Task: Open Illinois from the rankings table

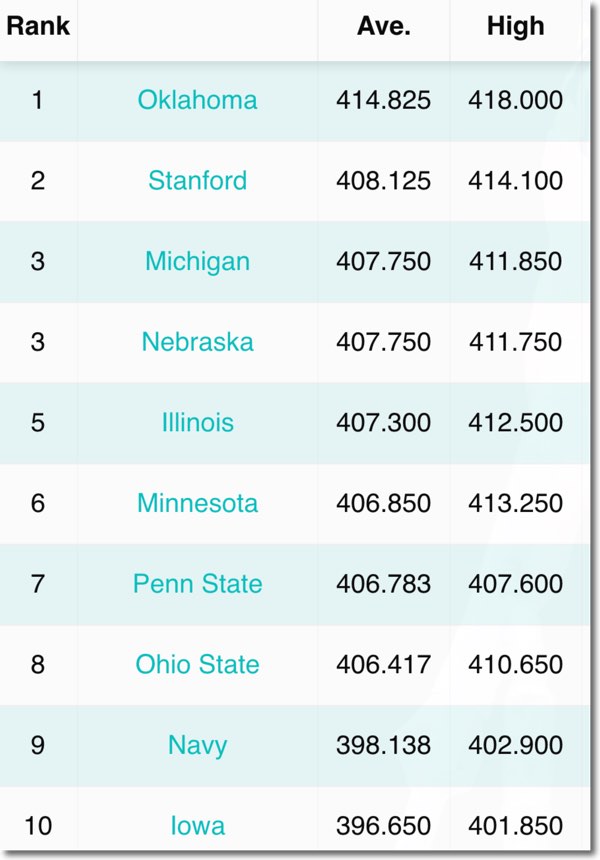Action: click(197, 422)
